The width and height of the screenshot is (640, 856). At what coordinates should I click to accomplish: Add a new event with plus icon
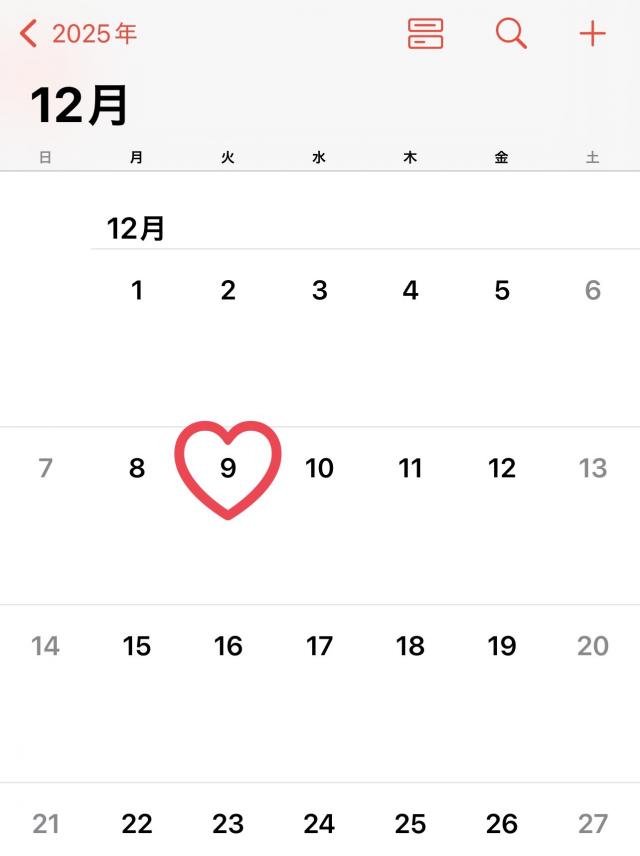click(x=593, y=34)
